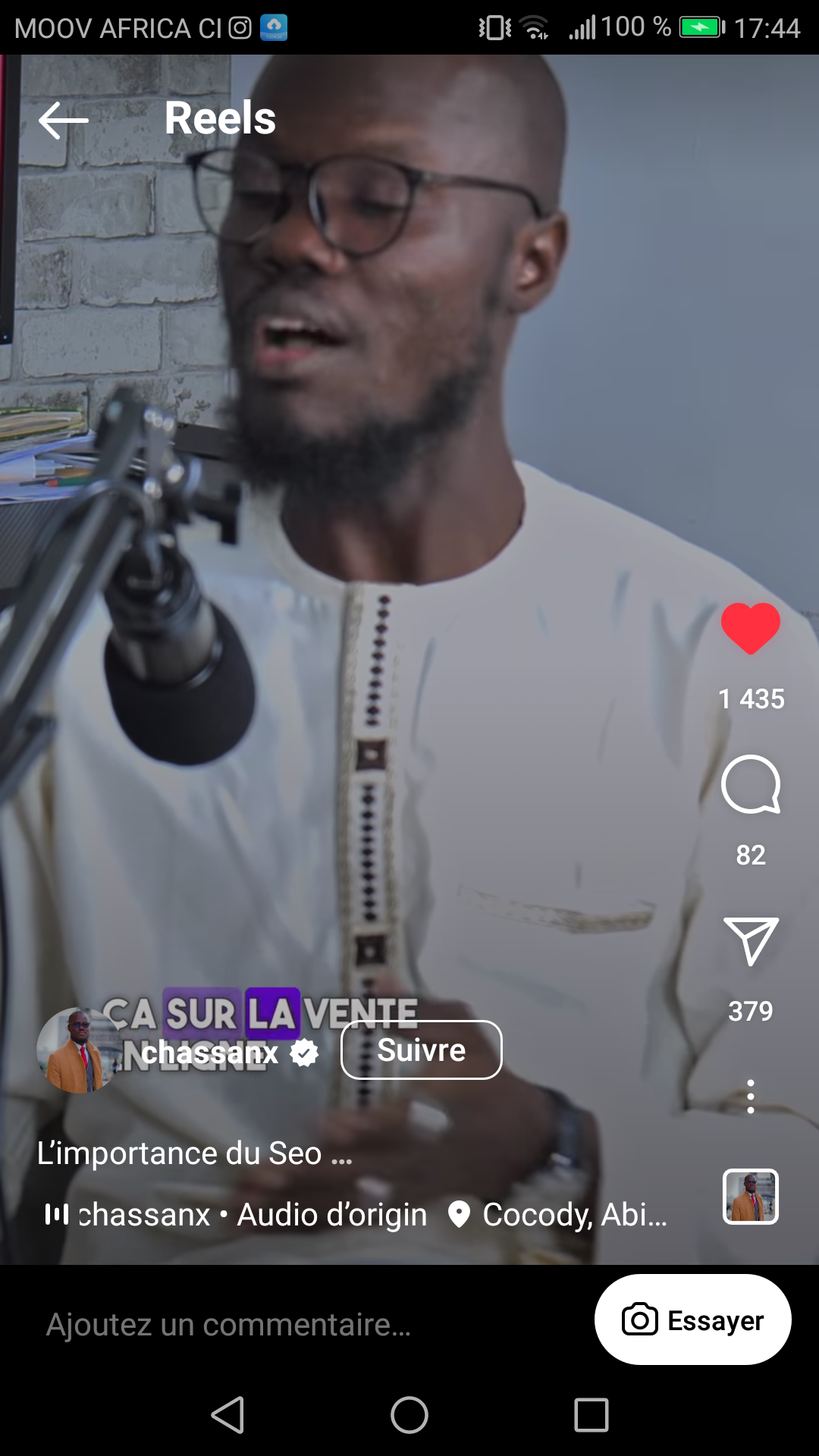Open the chassanx username profile link
819x1456 pixels.
click(x=209, y=1053)
